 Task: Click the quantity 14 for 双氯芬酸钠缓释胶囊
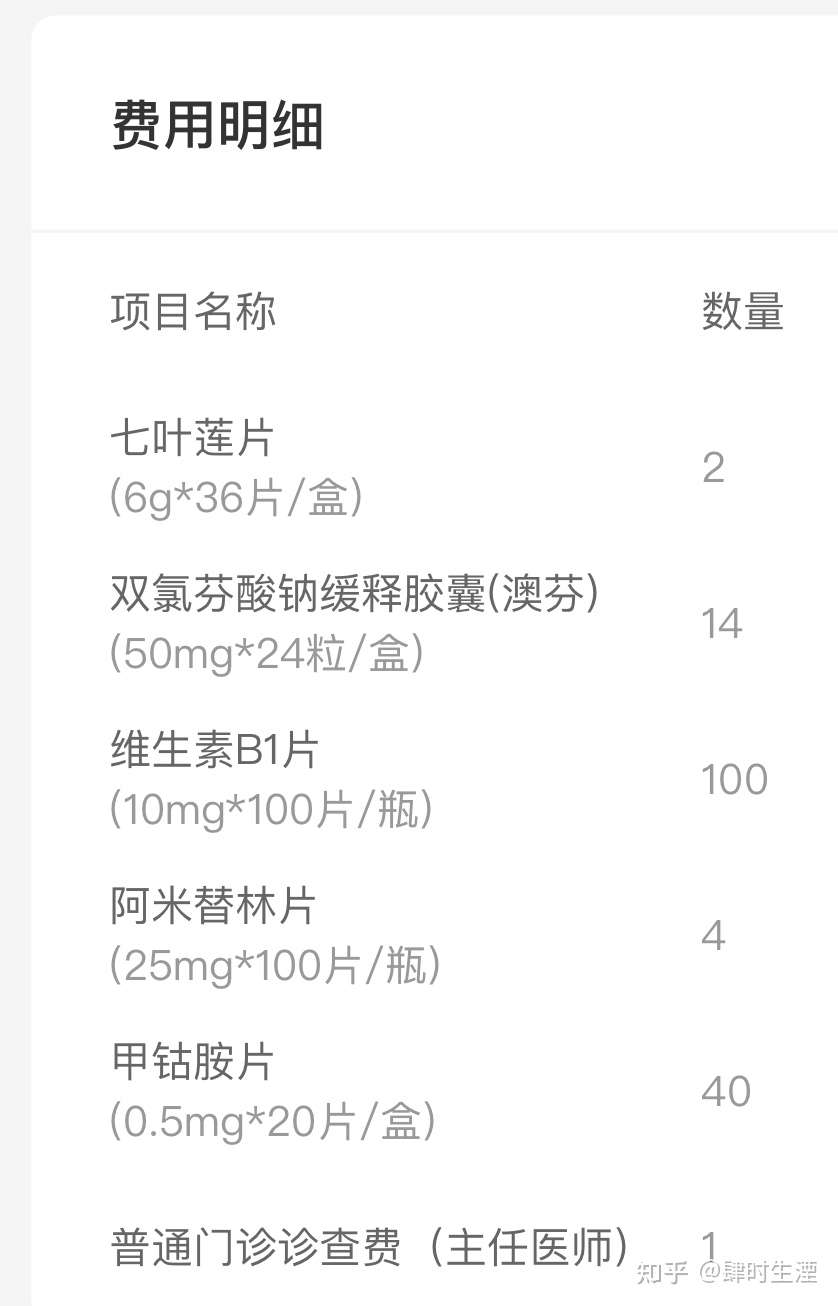tap(721, 623)
